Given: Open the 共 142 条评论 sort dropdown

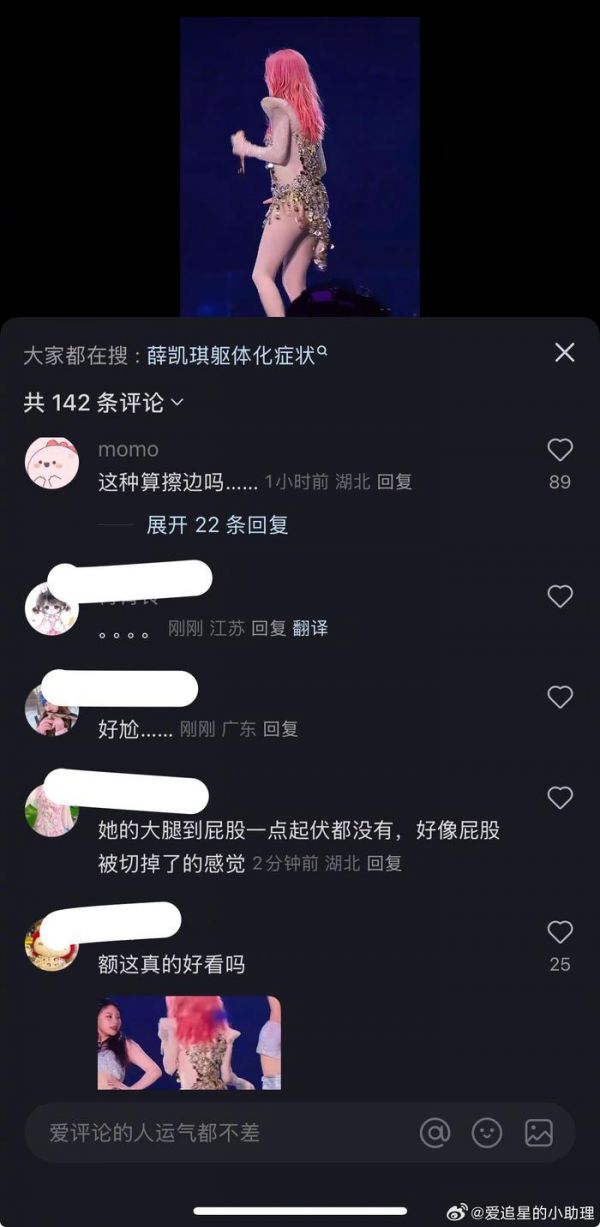Looking at the screenshot, I should click(x=104, y=402).
